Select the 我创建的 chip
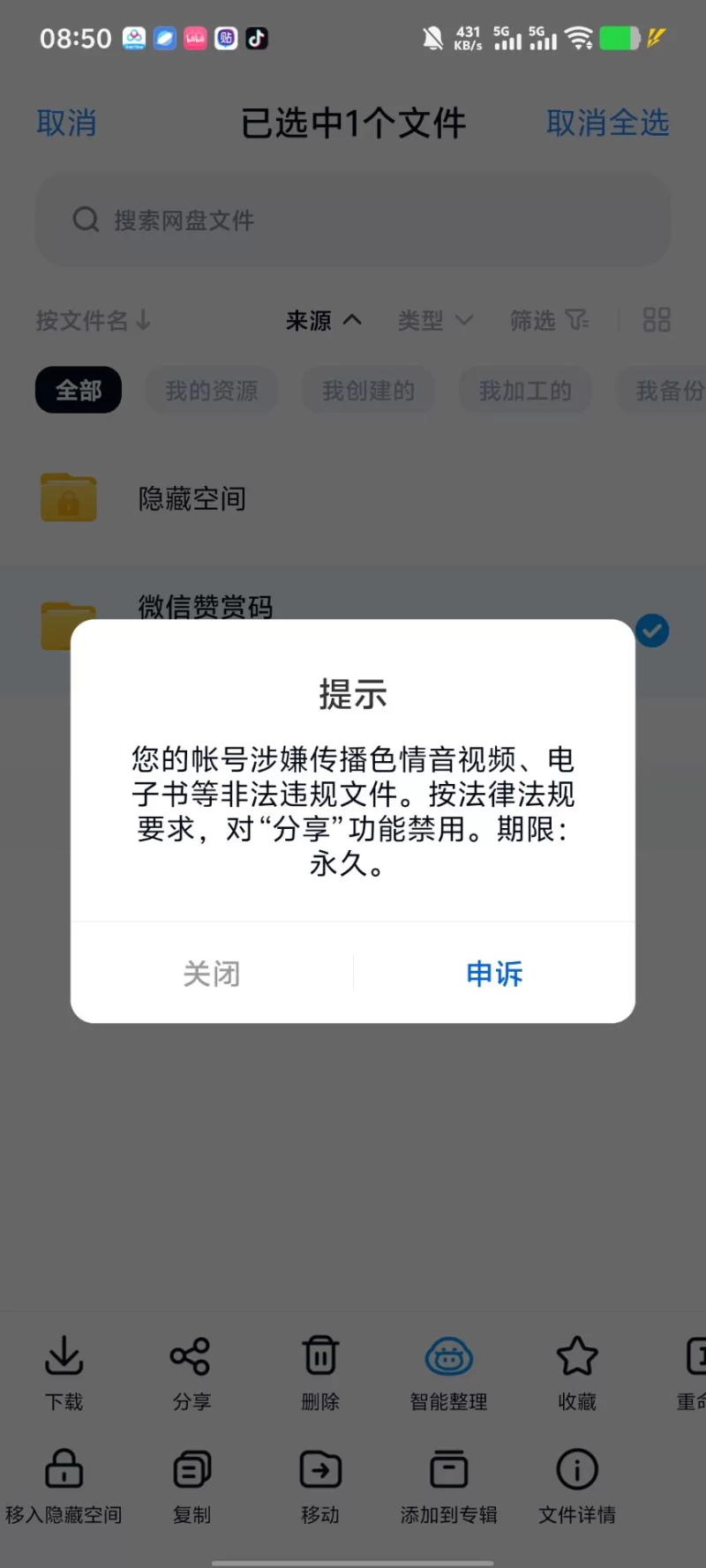The width and height of the screenshot is (706, 1568). [x=368, y=390]
